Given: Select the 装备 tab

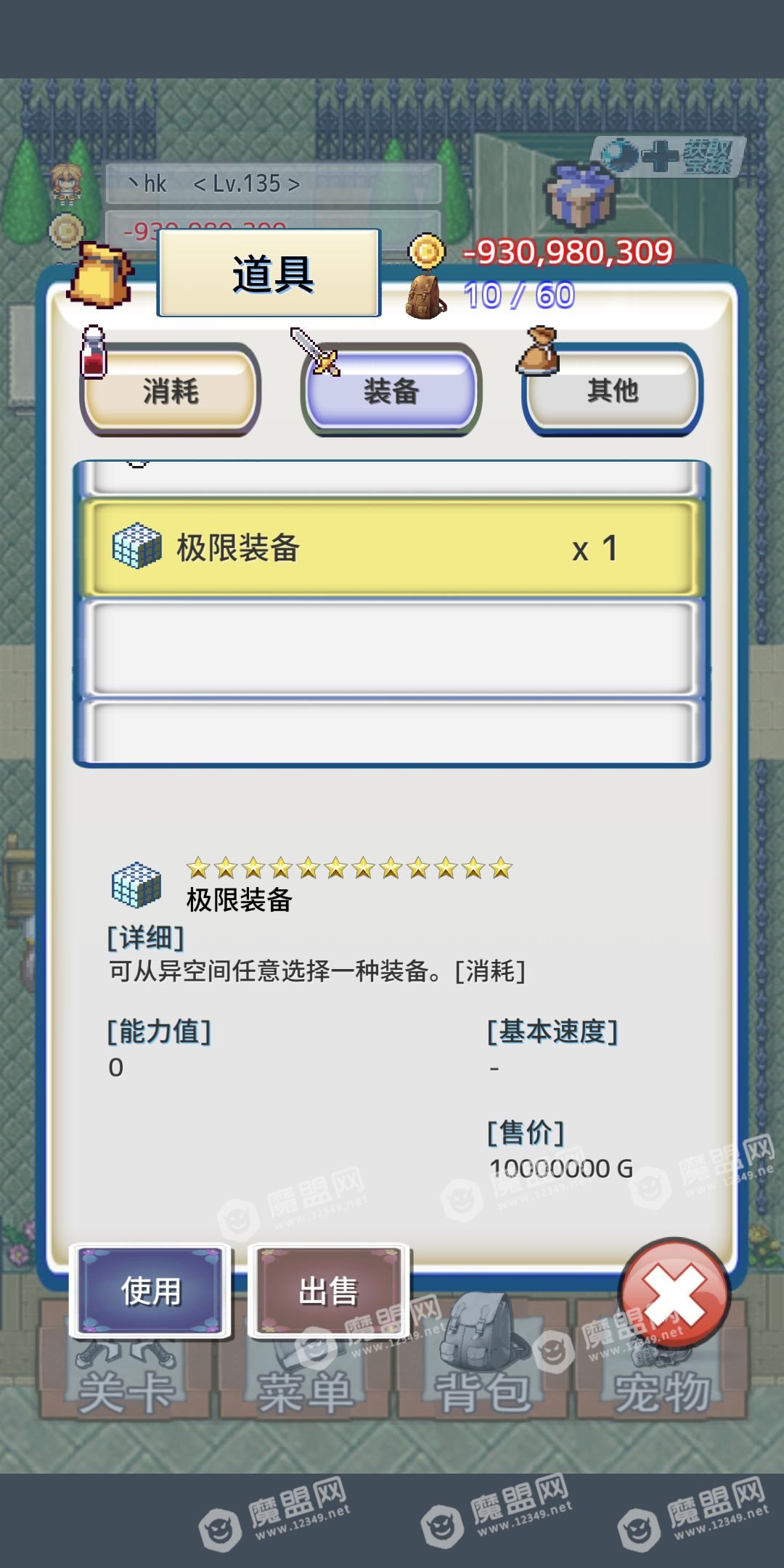Looking at the screenshot, I should point(391,392).
